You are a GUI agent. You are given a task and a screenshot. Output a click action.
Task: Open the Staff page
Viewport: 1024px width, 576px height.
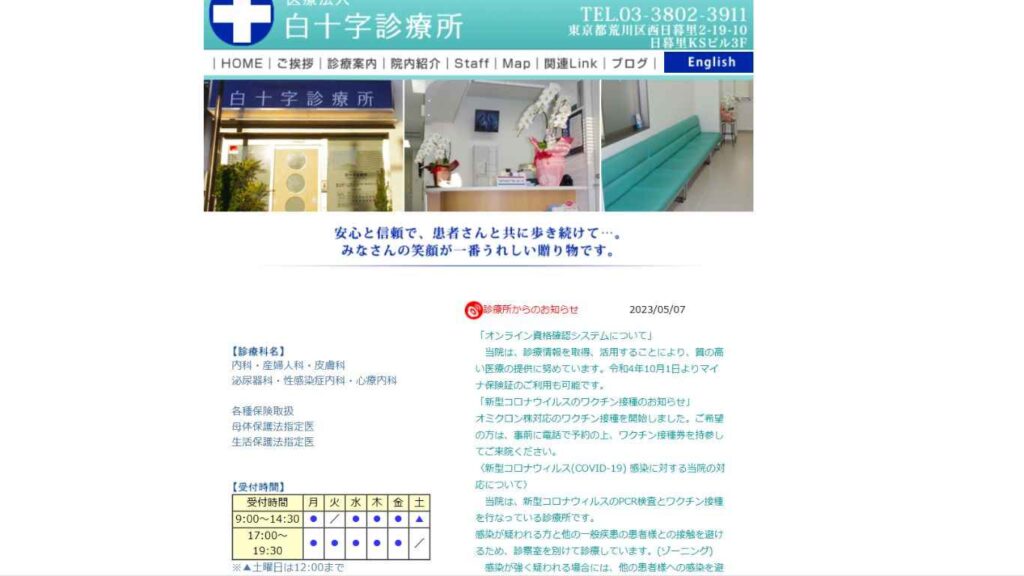[472, 63]
